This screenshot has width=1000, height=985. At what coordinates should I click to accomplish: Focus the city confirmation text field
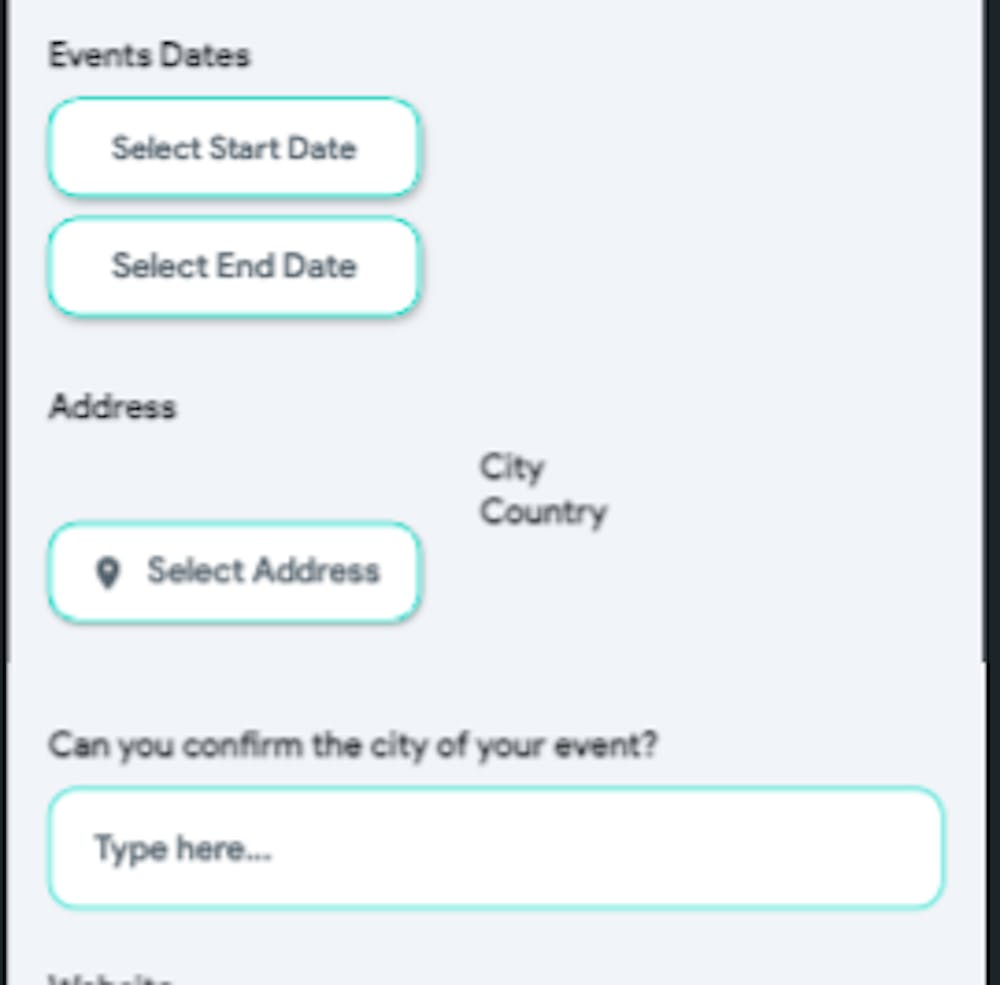[x=496, y=849]
